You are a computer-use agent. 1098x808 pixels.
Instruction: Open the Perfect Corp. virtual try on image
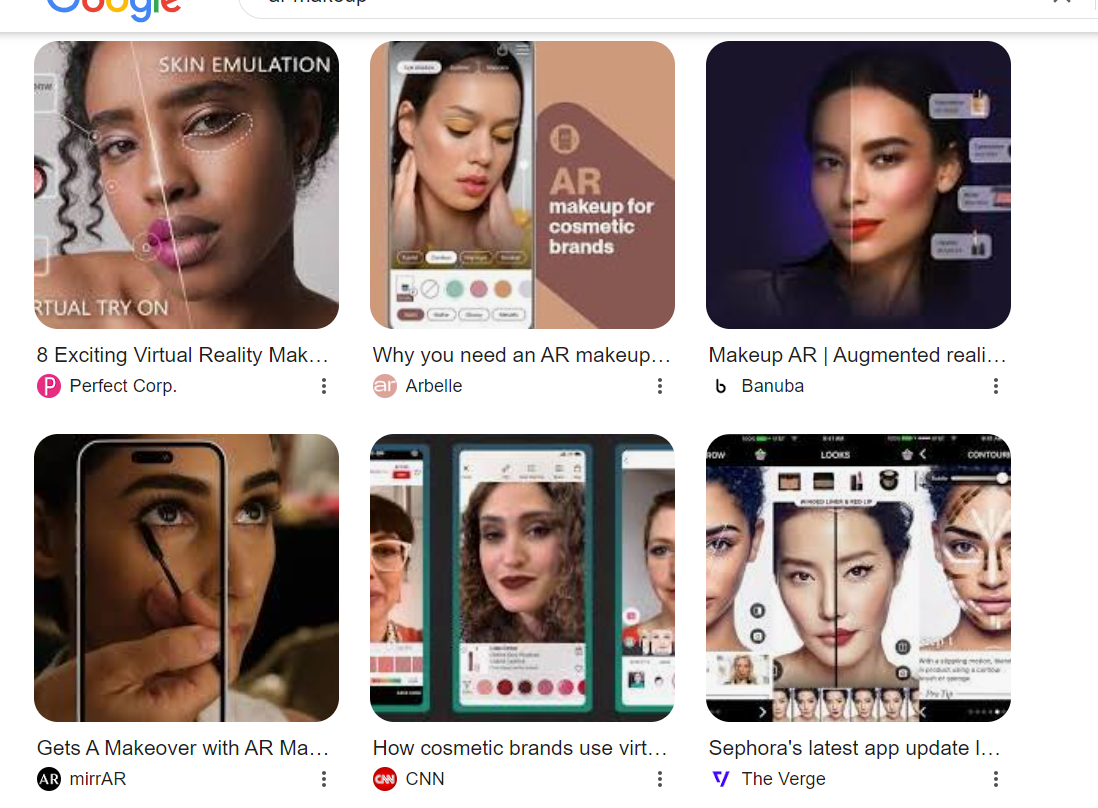click(x=186, y=185)
